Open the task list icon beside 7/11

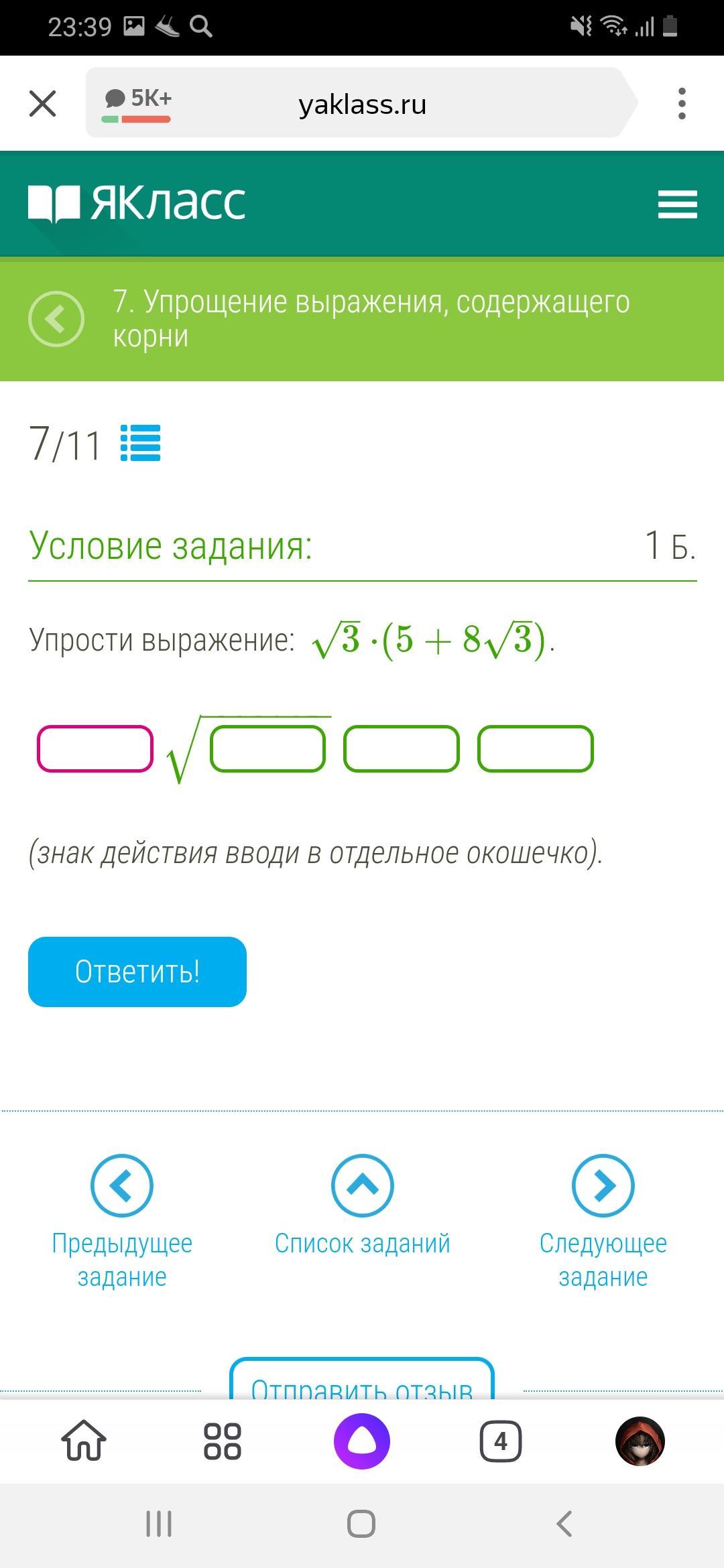(x=140, y=443)
